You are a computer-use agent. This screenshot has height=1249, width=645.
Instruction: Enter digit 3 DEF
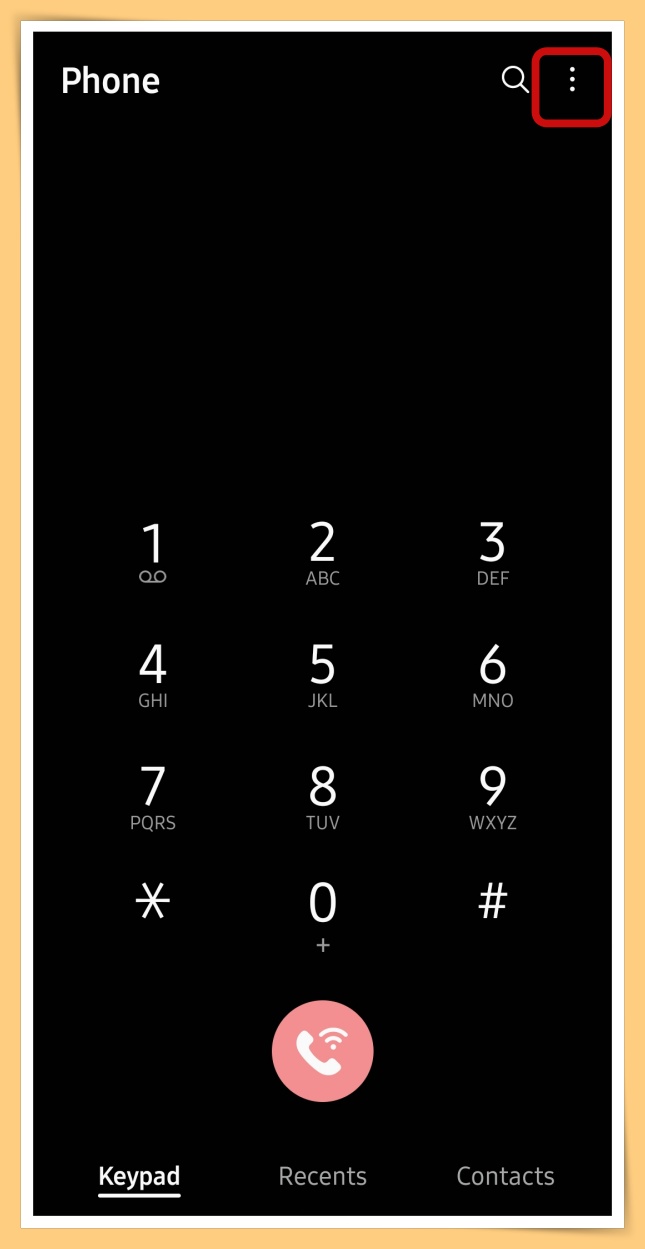point(492,553)
